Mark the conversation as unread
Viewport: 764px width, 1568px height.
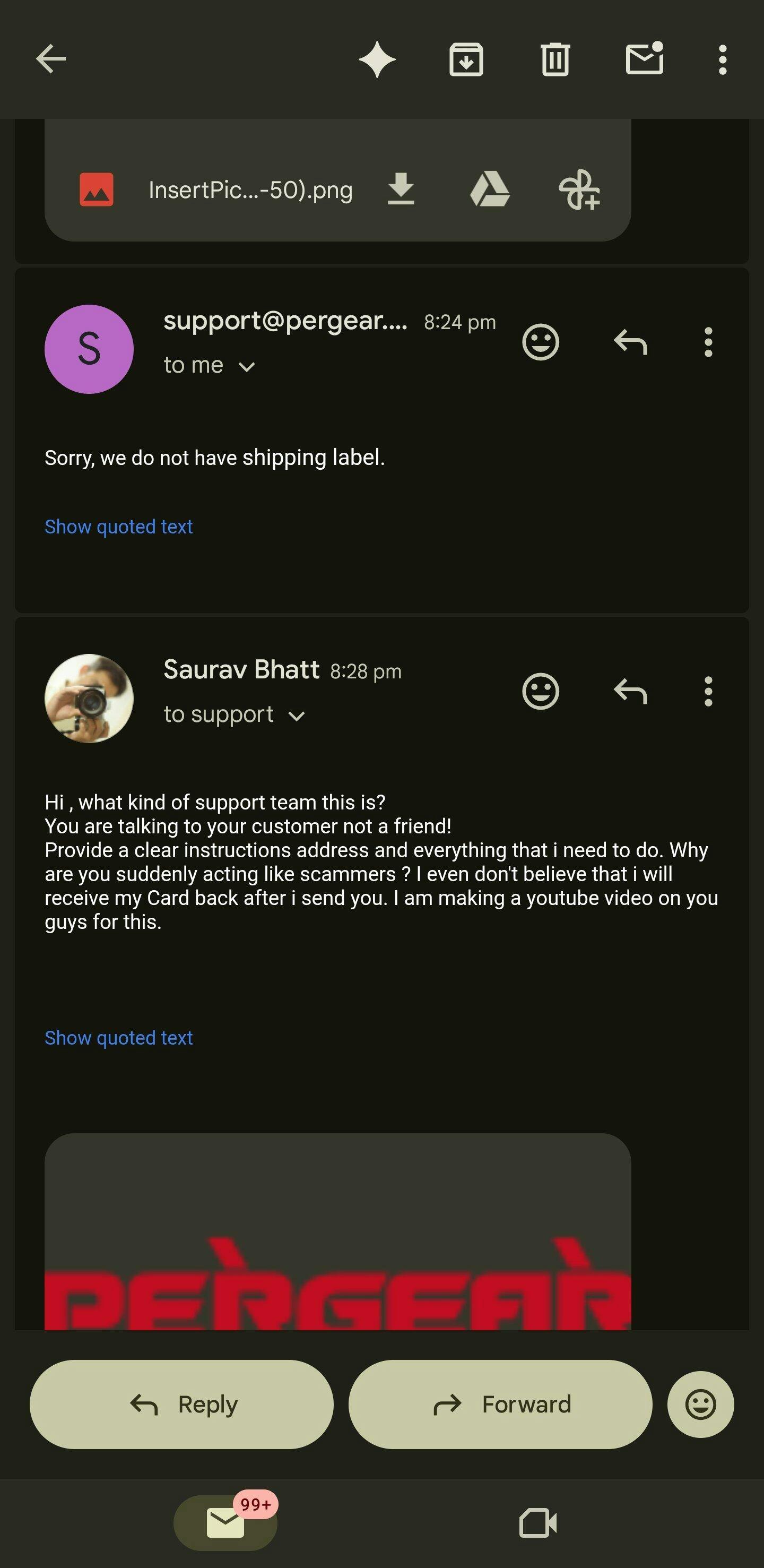[644, 59]
